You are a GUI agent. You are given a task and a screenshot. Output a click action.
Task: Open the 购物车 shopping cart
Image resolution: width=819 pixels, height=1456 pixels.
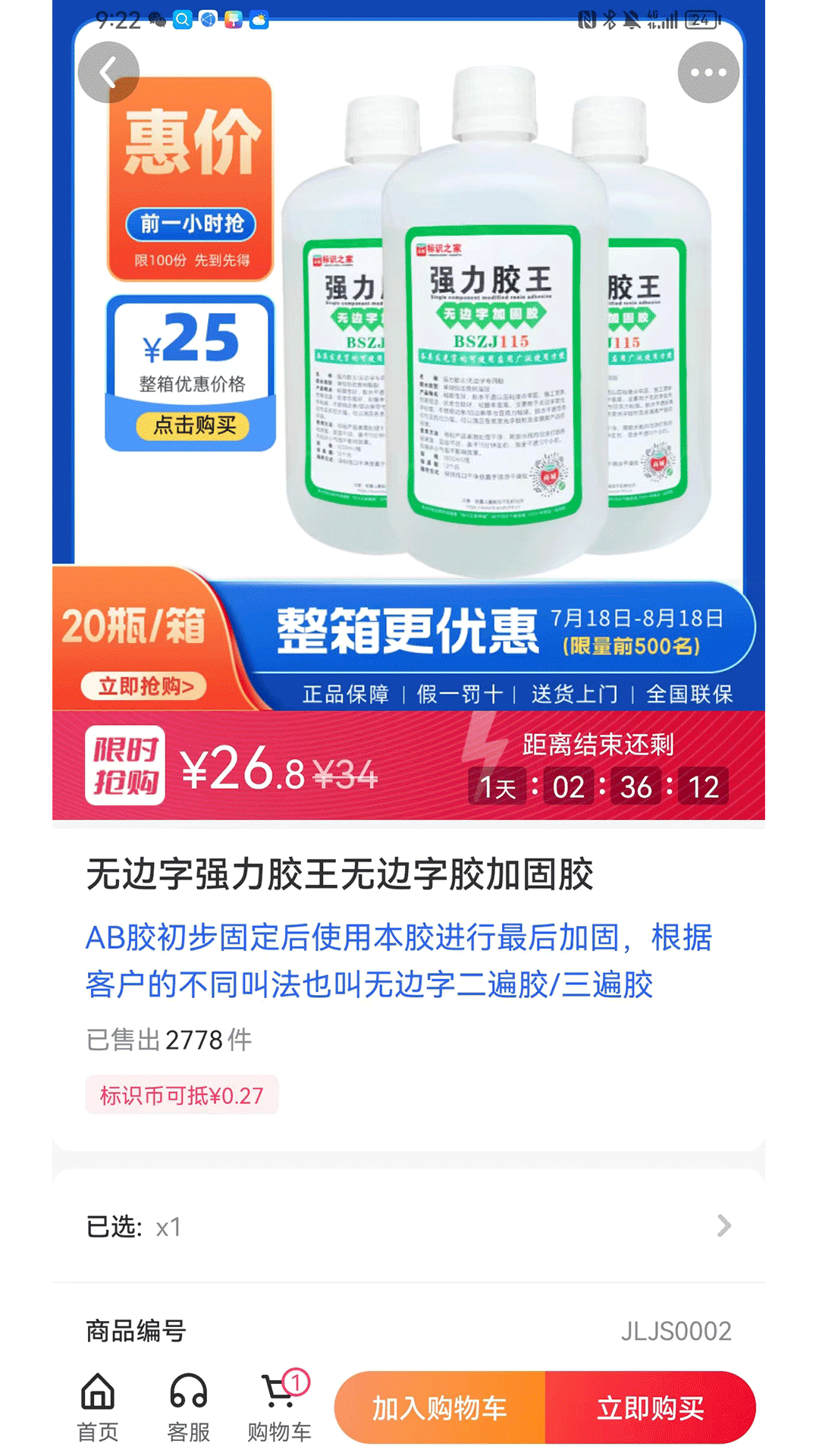click(x=279, y=1407)
